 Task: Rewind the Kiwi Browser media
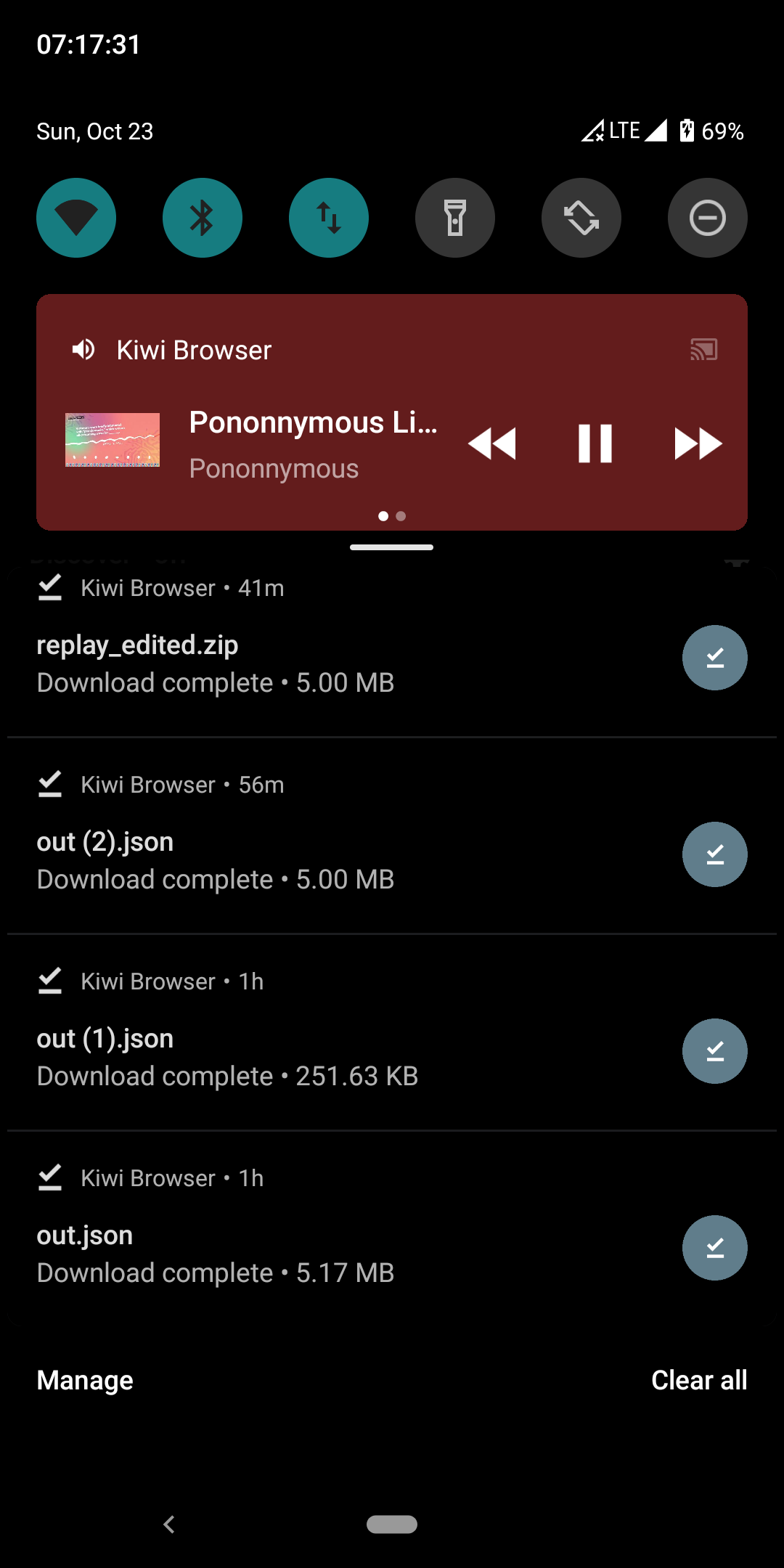(x=492, y=444)
